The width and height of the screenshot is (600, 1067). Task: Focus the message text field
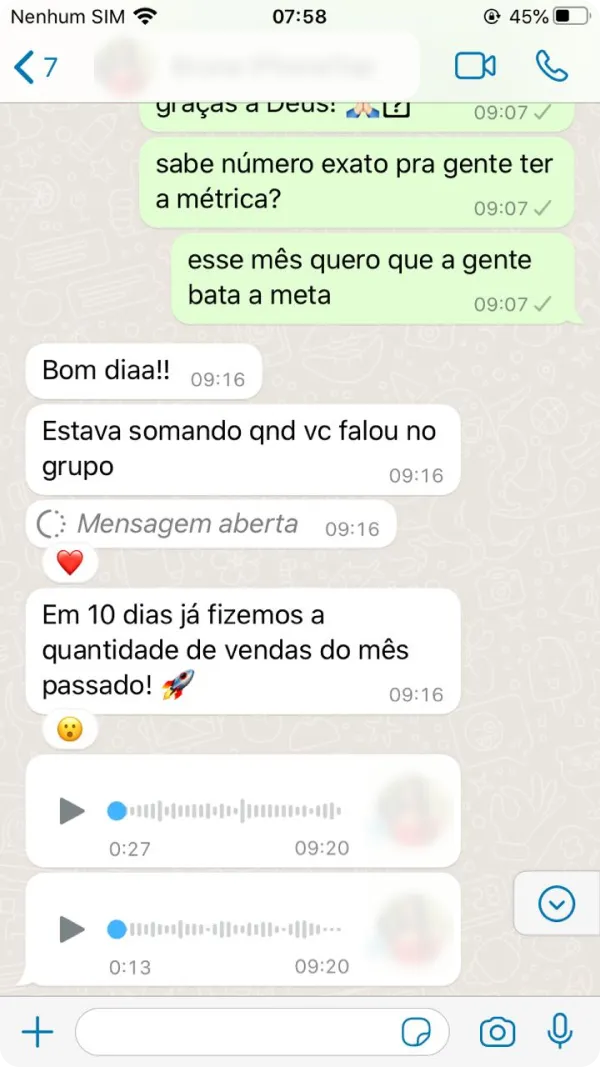pyautogui.click(x=235, y=1032)
